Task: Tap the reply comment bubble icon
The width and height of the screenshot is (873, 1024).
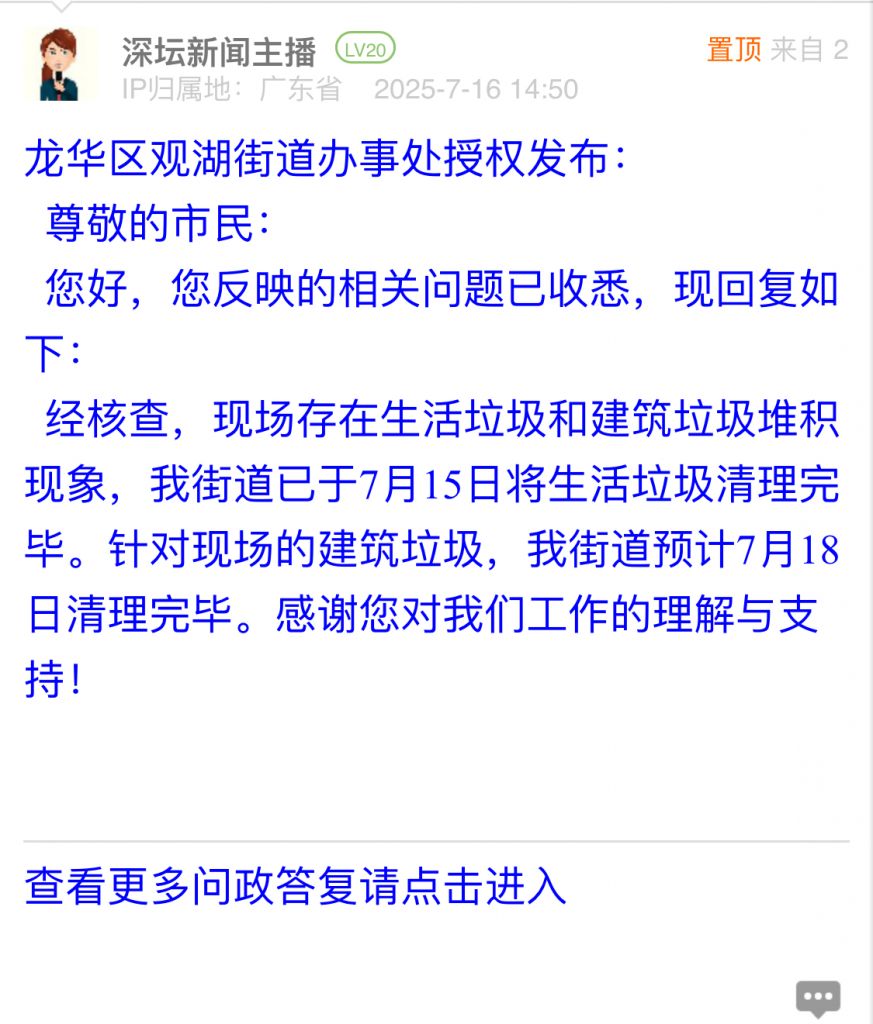Action: click(x=818, y=998)
